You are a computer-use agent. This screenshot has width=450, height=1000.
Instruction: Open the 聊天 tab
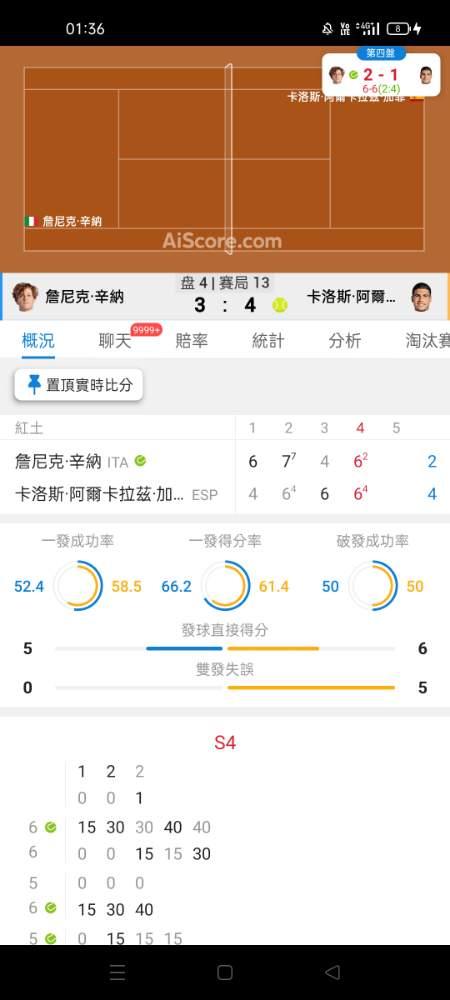point(115,341)
